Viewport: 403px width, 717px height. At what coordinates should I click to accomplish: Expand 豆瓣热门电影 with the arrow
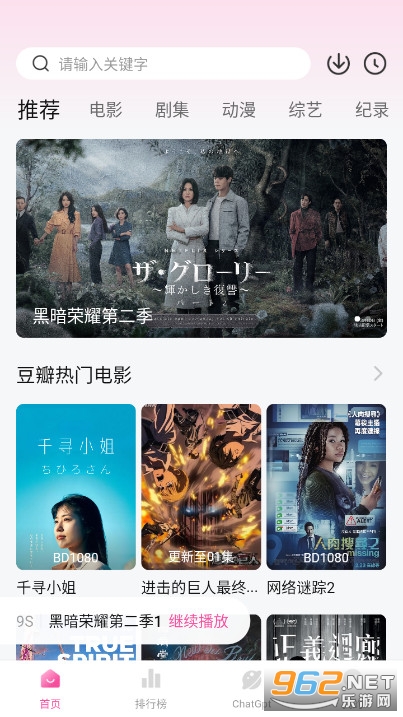click(378, 374)
